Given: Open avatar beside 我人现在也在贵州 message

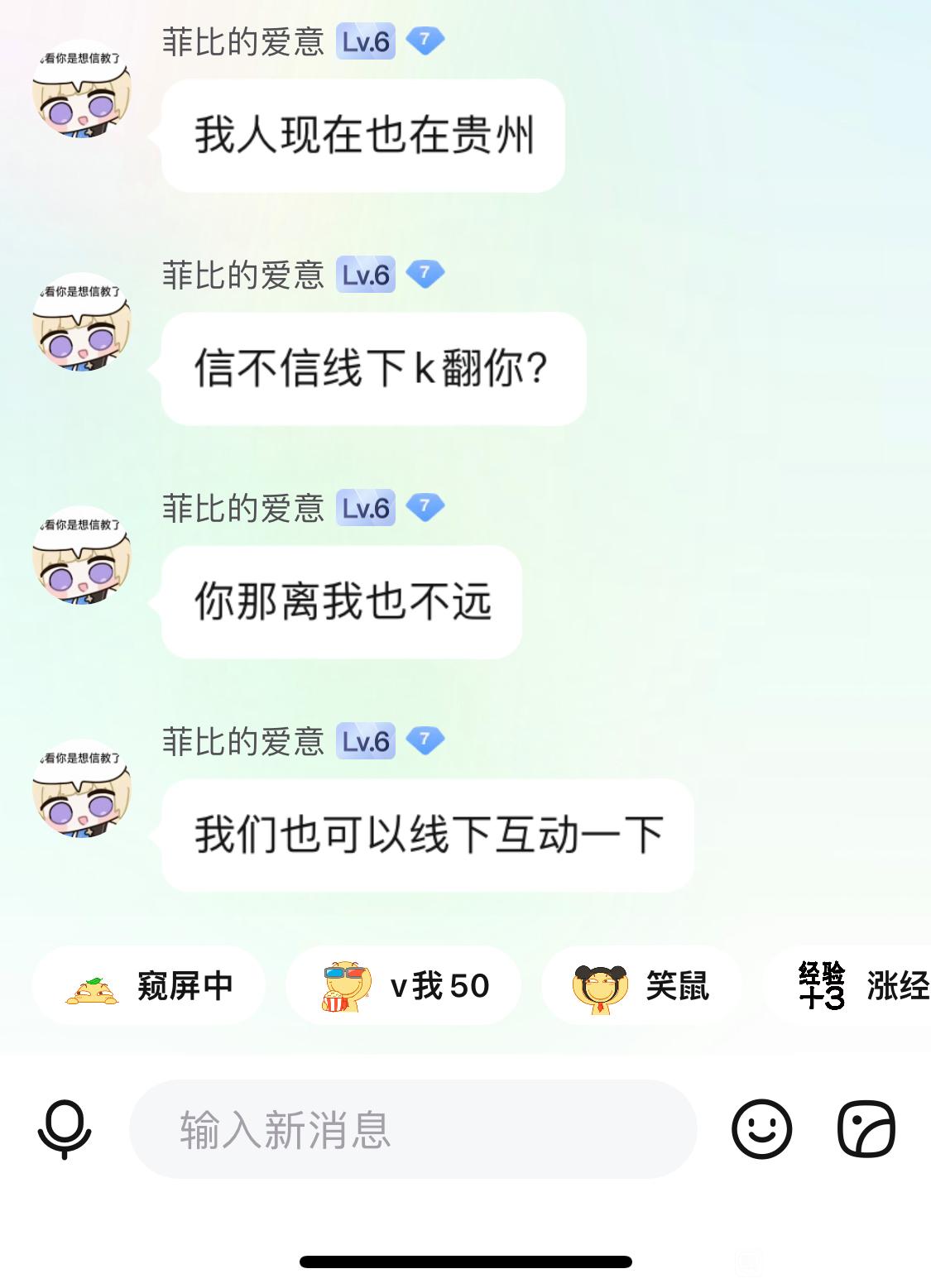Looking at the screenshot, I should click(81, 89).
